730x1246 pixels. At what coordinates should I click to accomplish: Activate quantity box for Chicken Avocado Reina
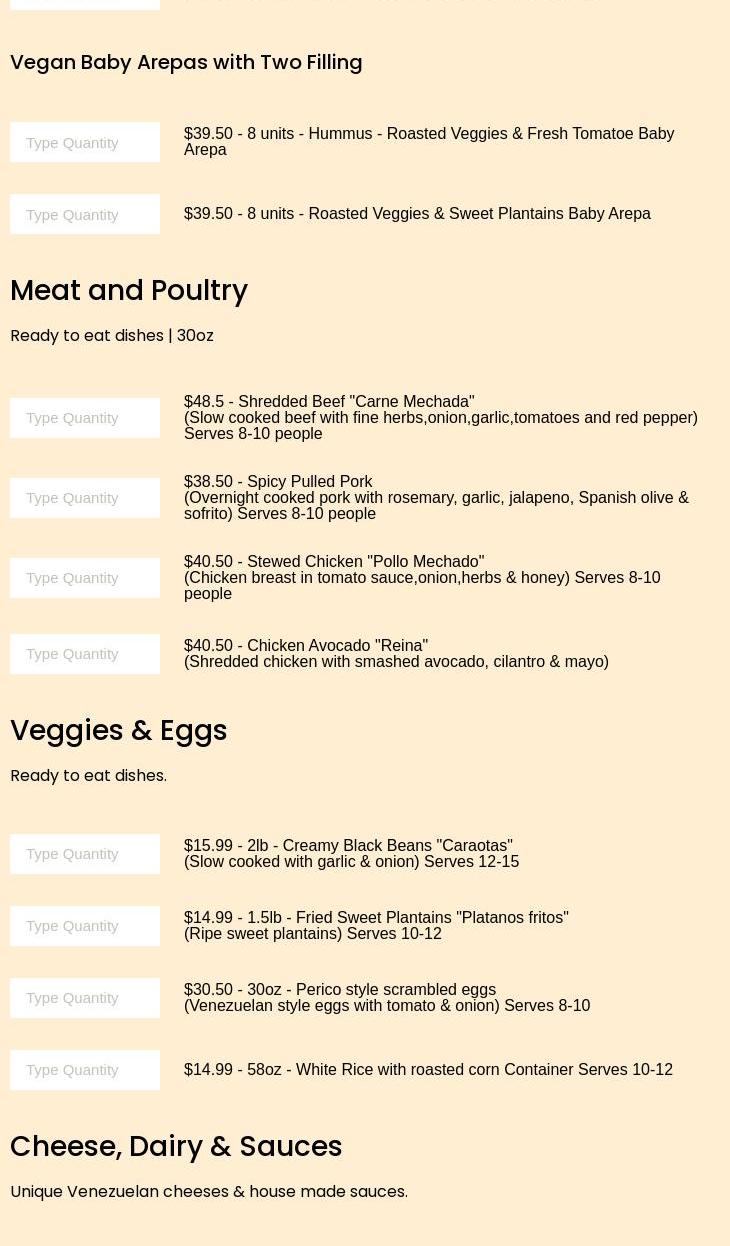pos(85,654)
